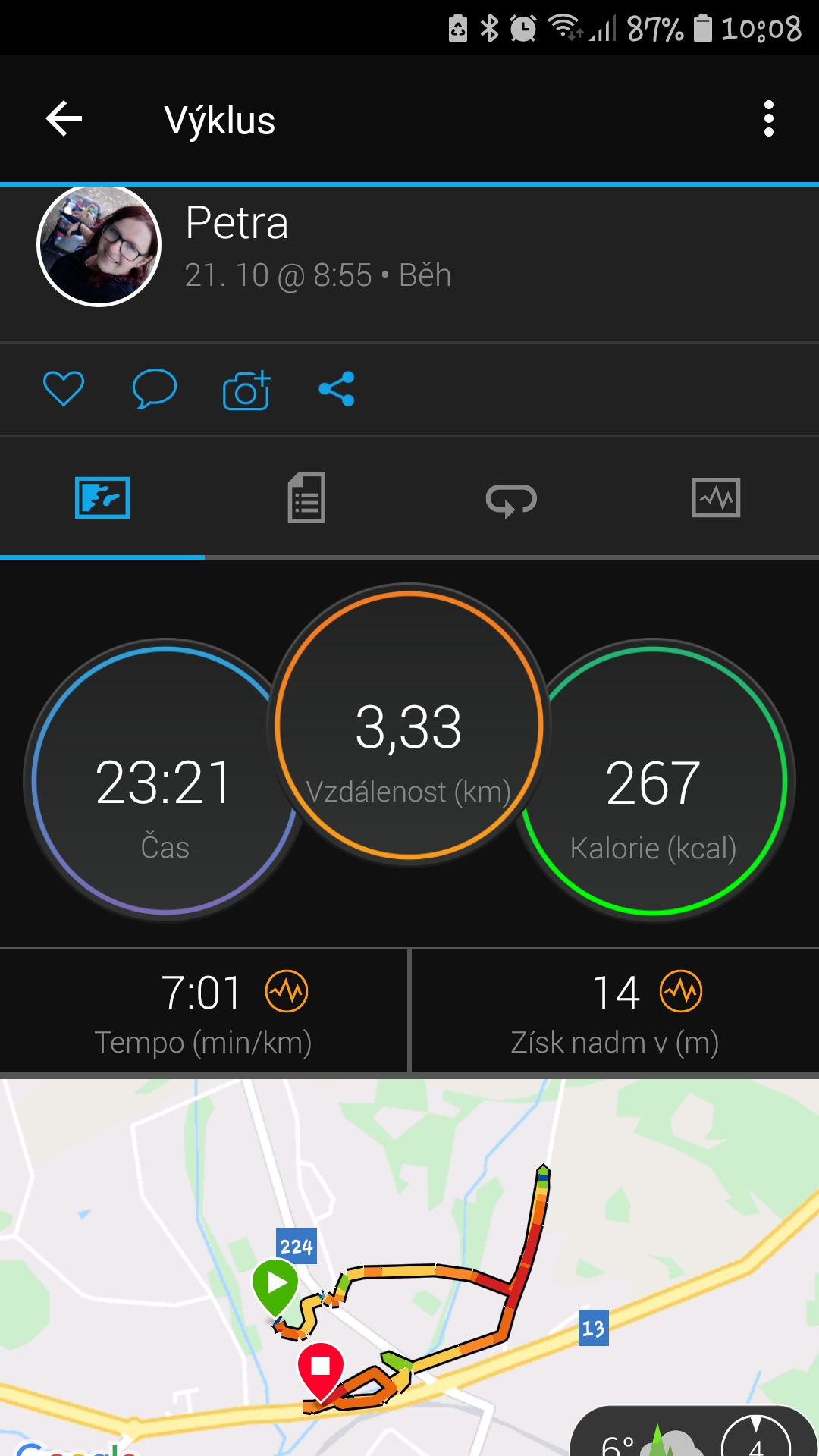This screenshot has width=819, height=1456.
Task: Like this activity with the heart icon
Action: 64,389
